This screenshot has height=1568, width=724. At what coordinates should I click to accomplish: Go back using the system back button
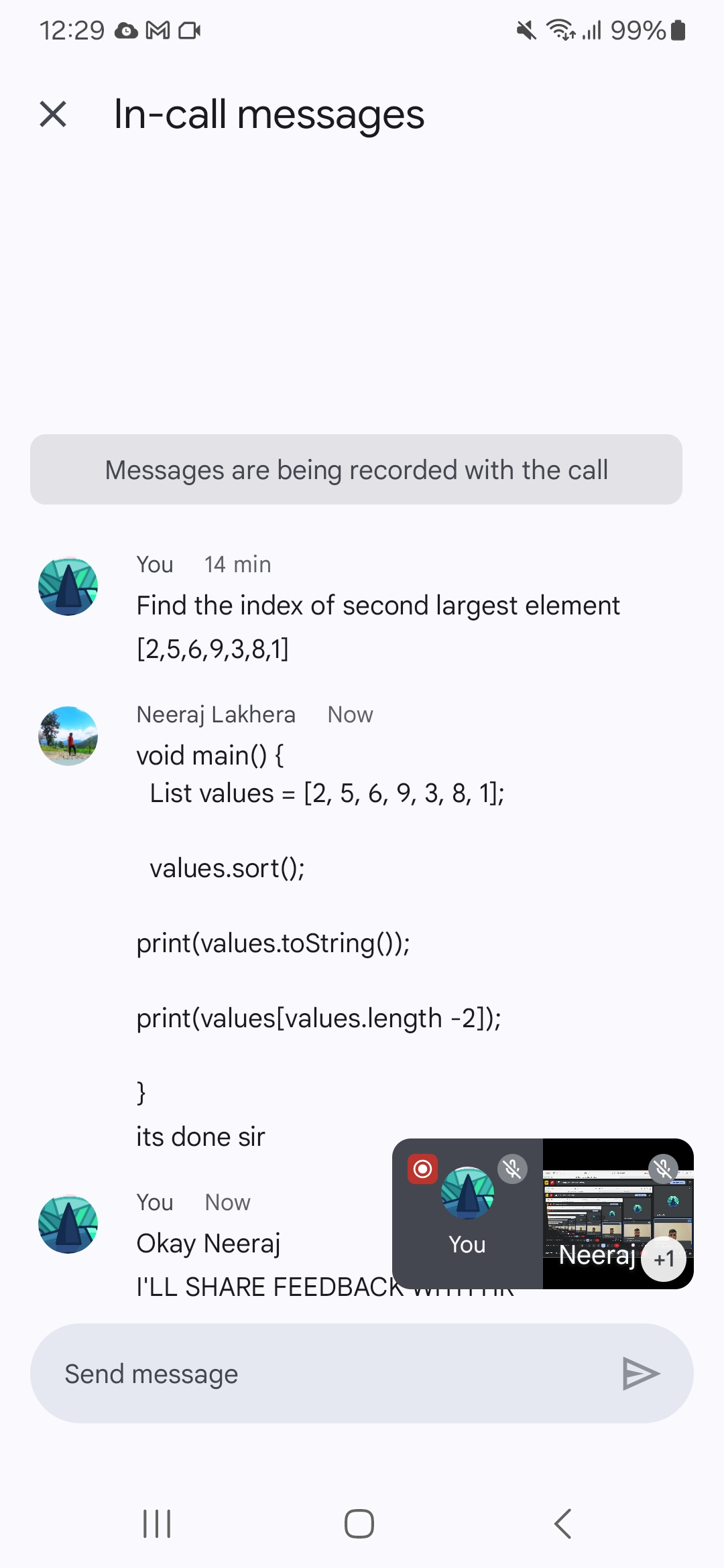563,1524
